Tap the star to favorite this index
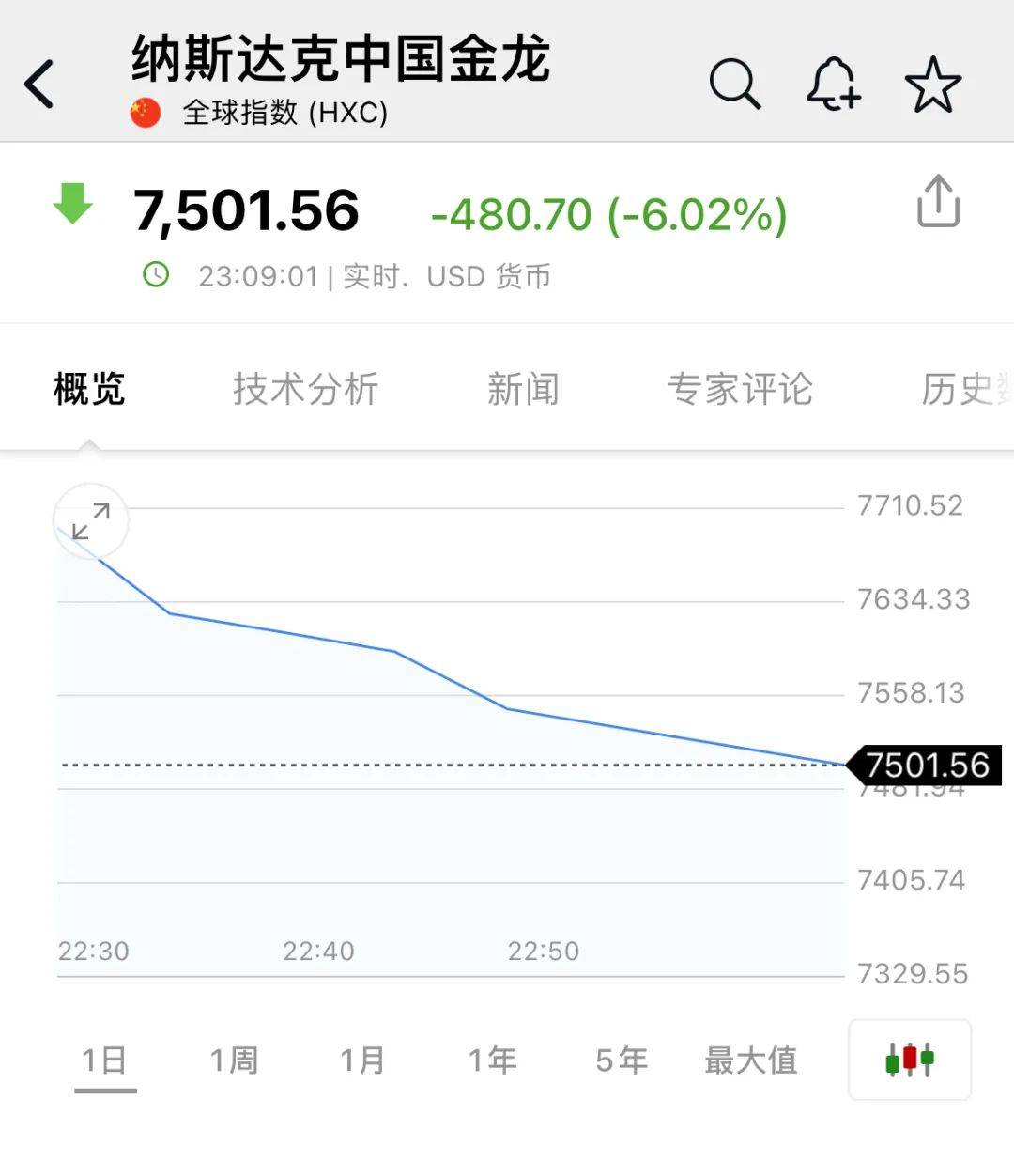 [932, 83]
